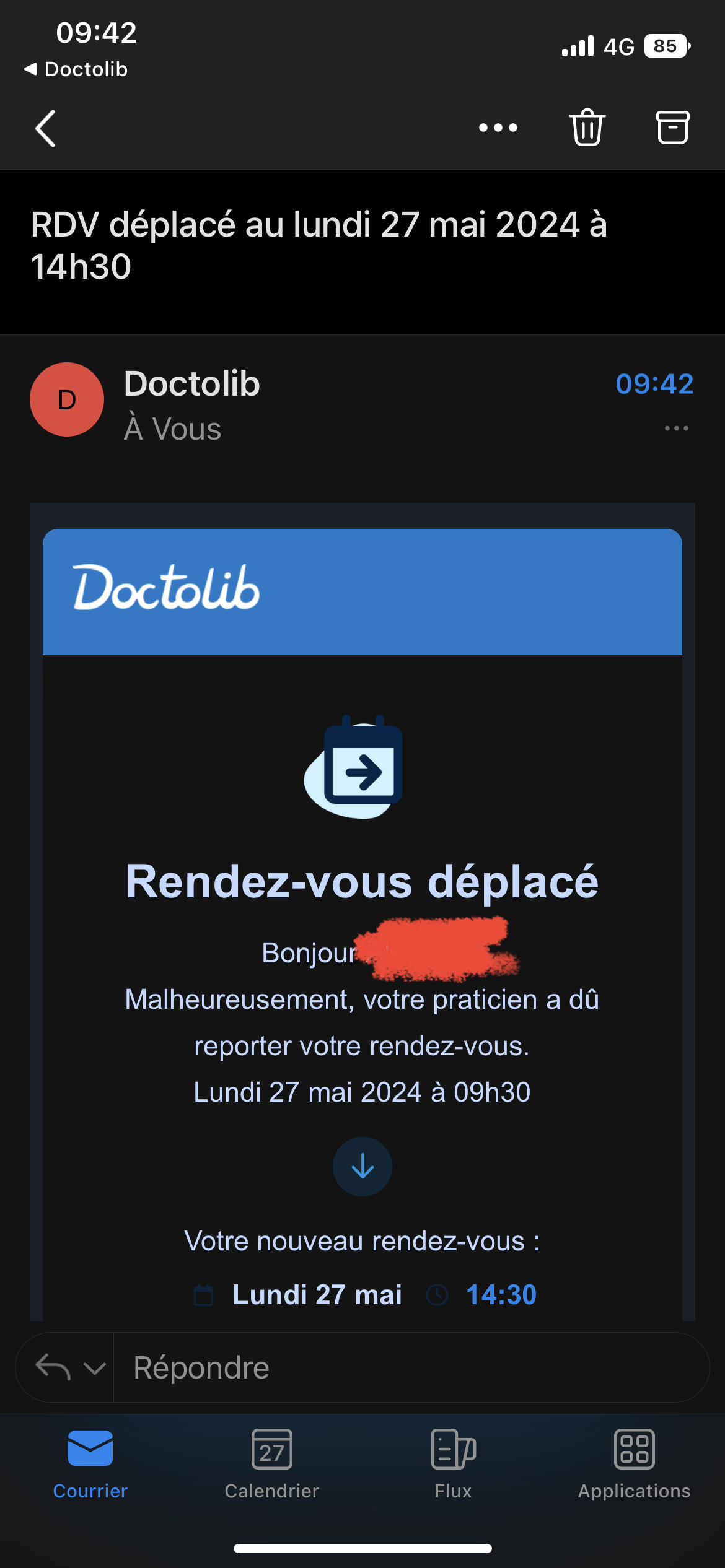Switch to the Flux tab
The width and height of the screenshot is (725, 1568).
453,1463
